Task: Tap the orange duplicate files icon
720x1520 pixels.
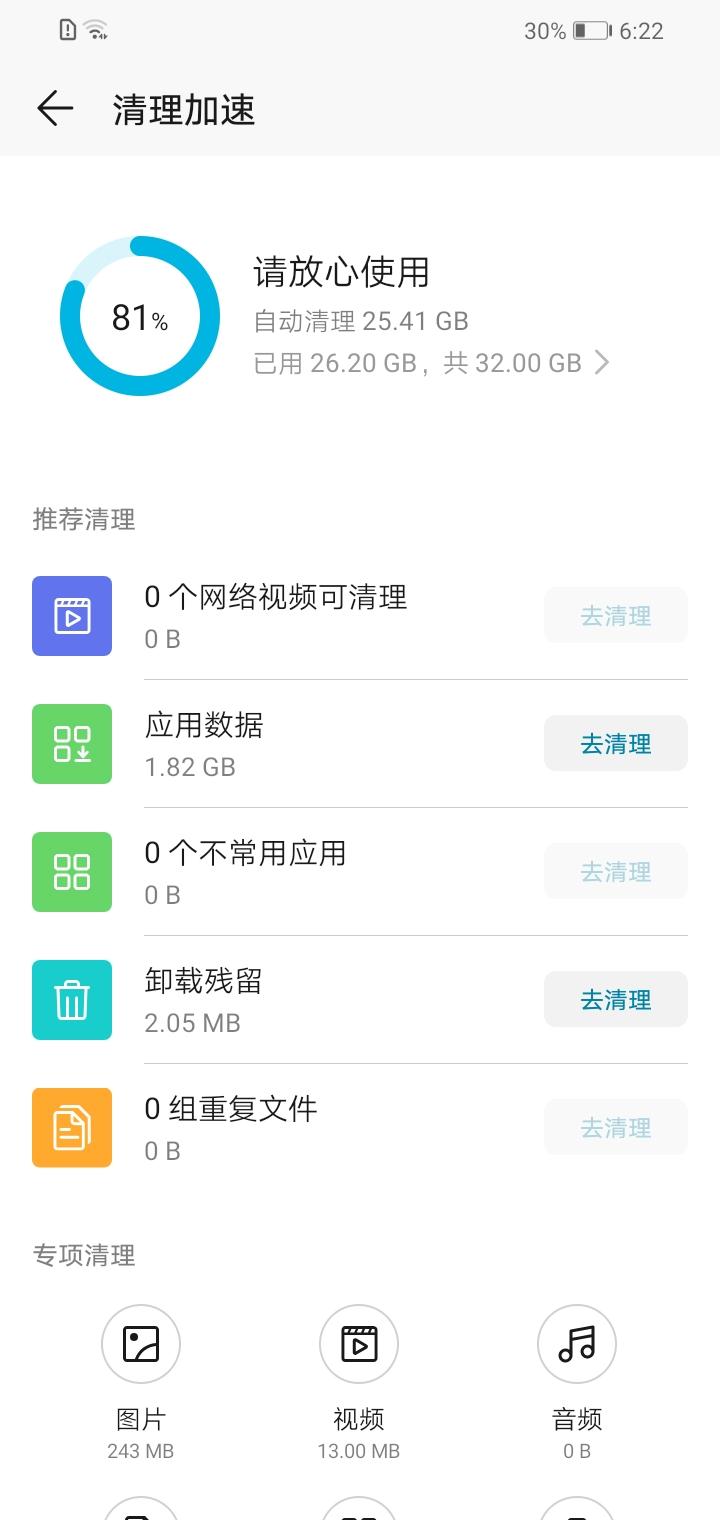Action: (71, 1127)
